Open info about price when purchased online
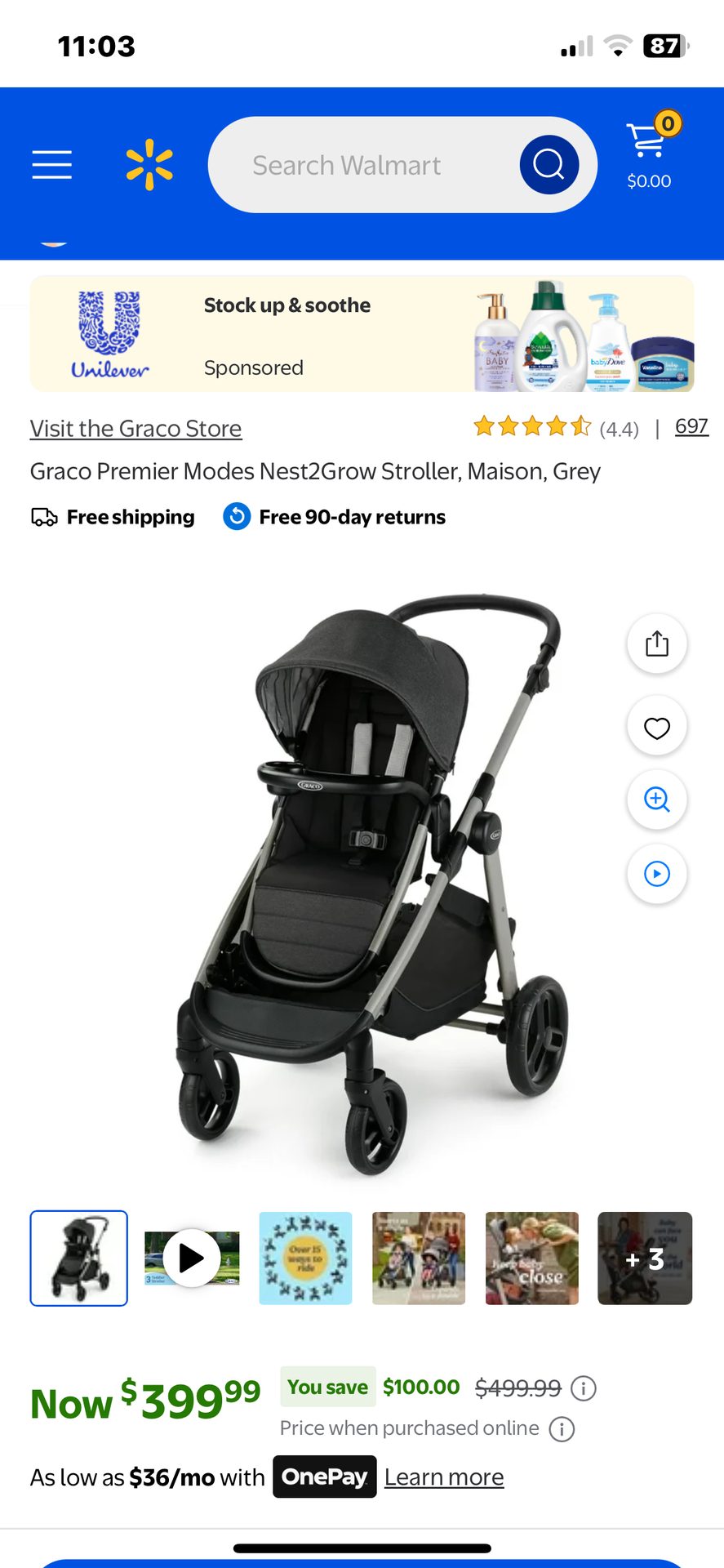The width and height of the screenshot is (724, 1568). (x=562, y=1428)
